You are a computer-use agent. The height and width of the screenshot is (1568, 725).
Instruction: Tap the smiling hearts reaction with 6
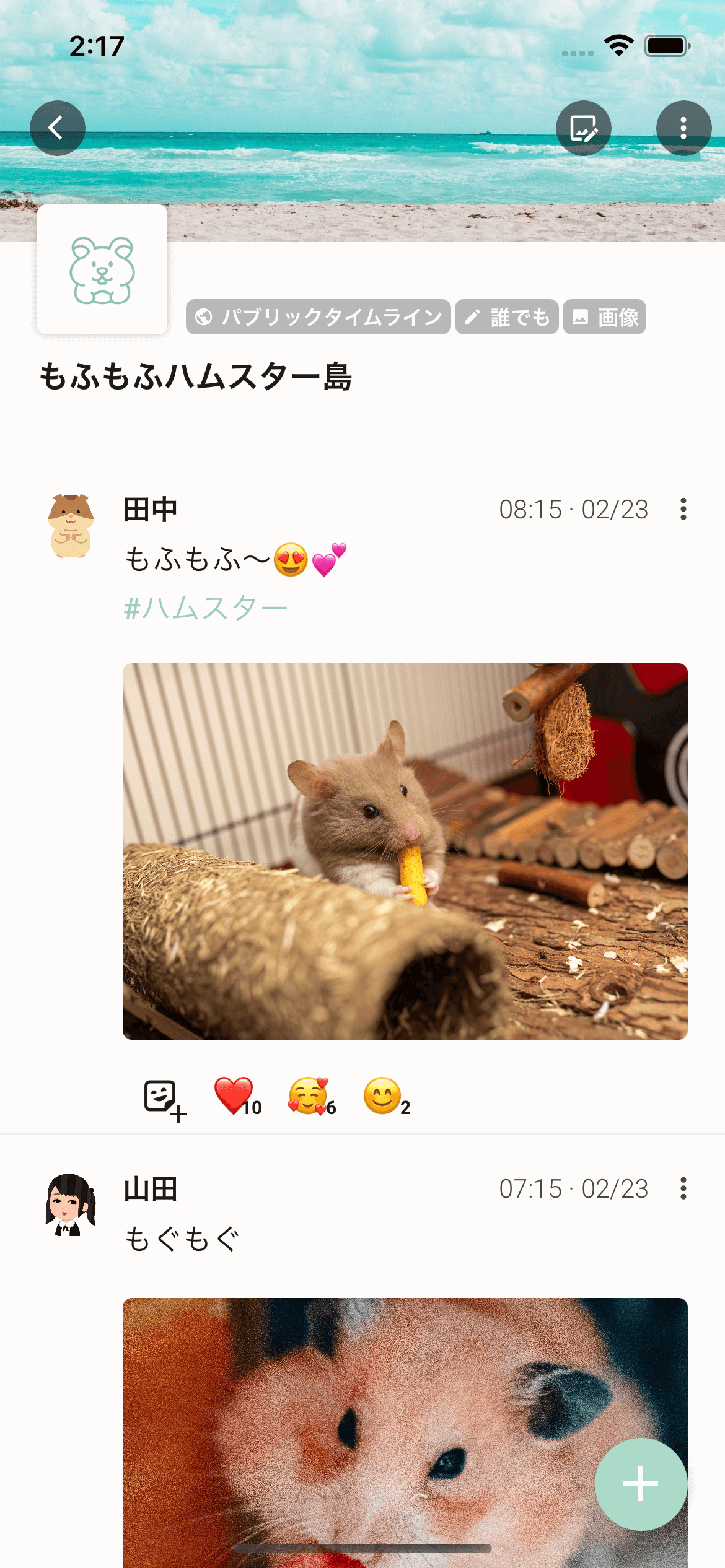(312, 1097)
